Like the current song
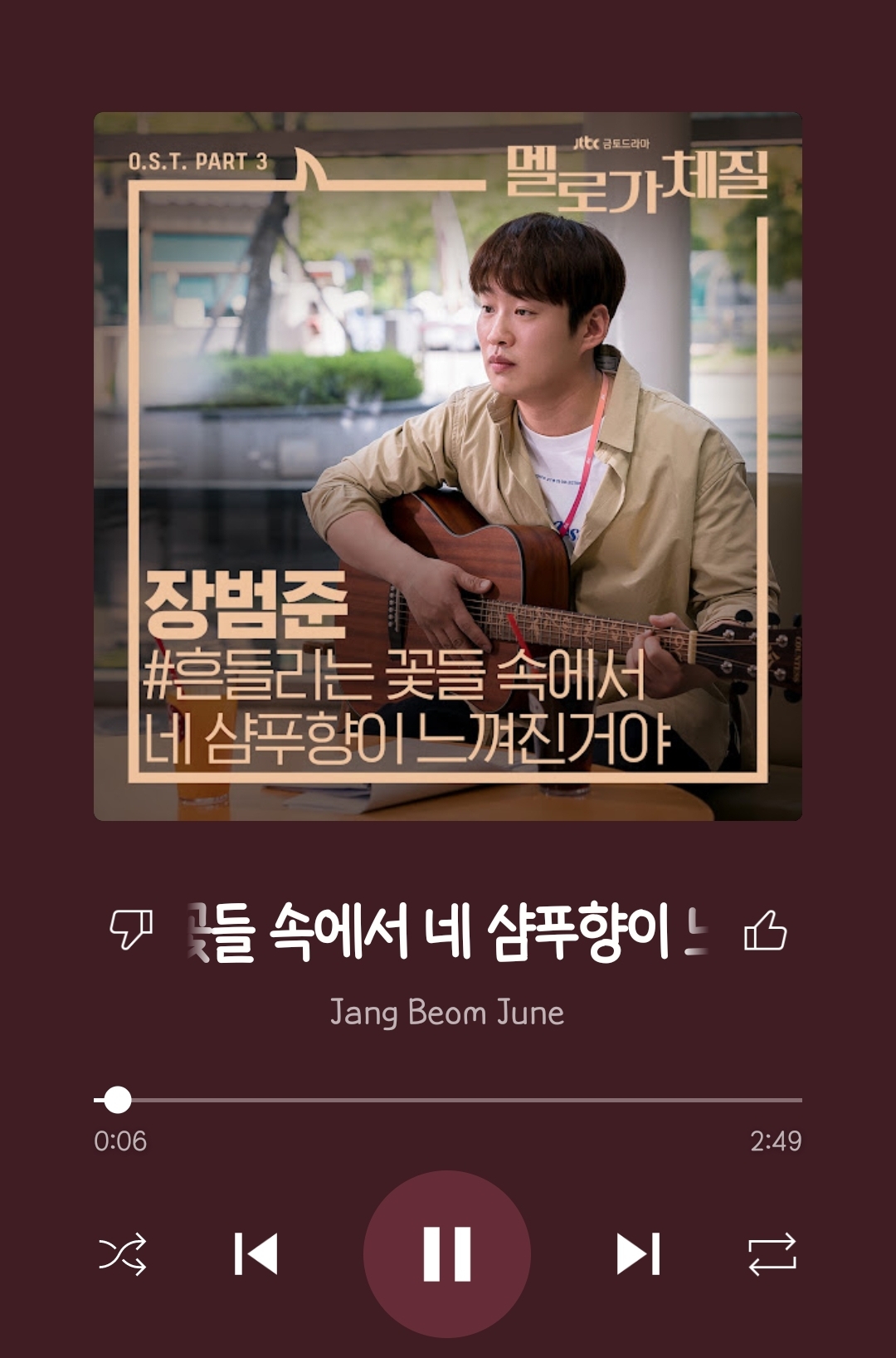This screenshot has width=896, height=1358. 765,930
